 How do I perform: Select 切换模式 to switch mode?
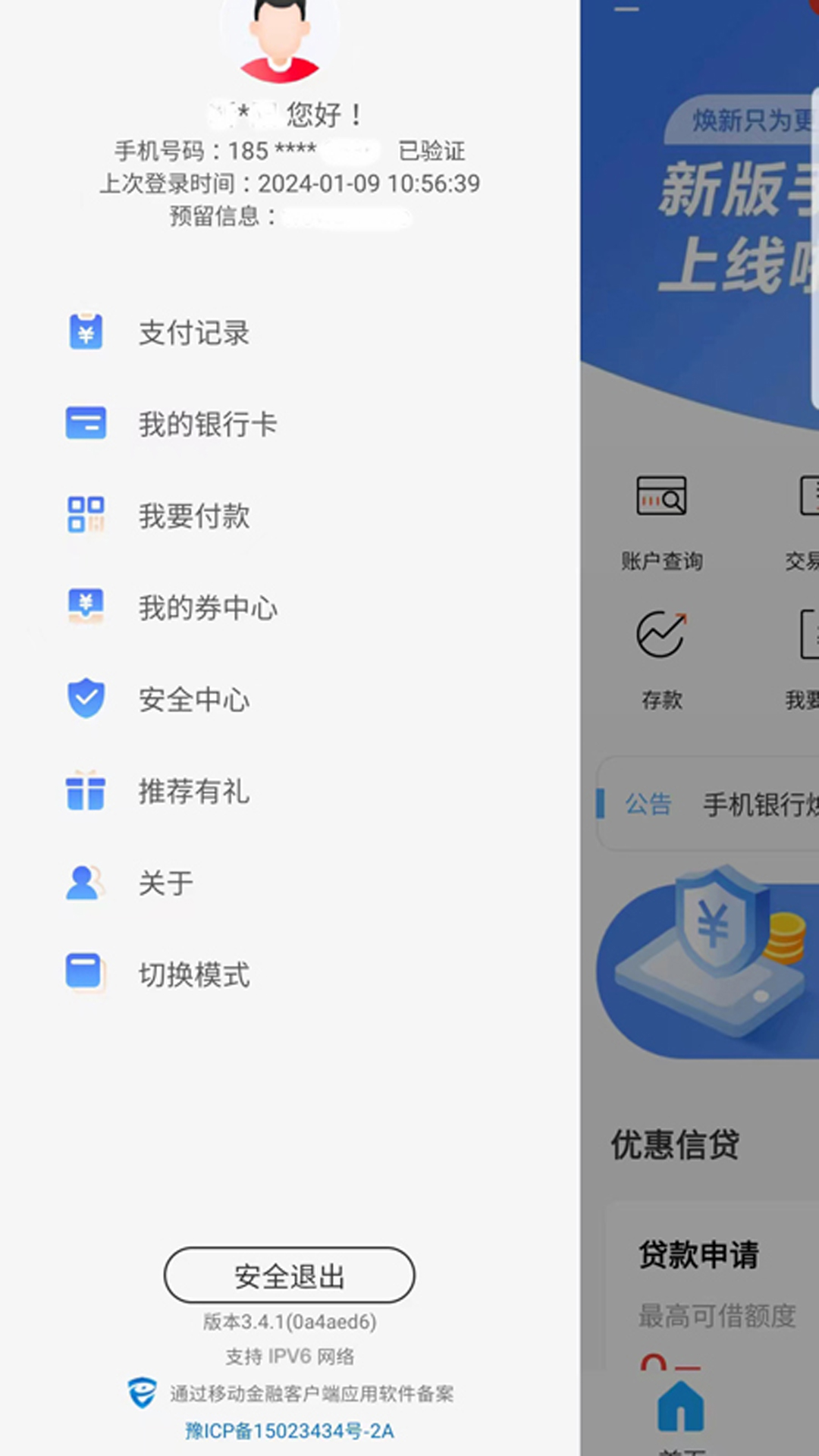(x=193, y=974)
